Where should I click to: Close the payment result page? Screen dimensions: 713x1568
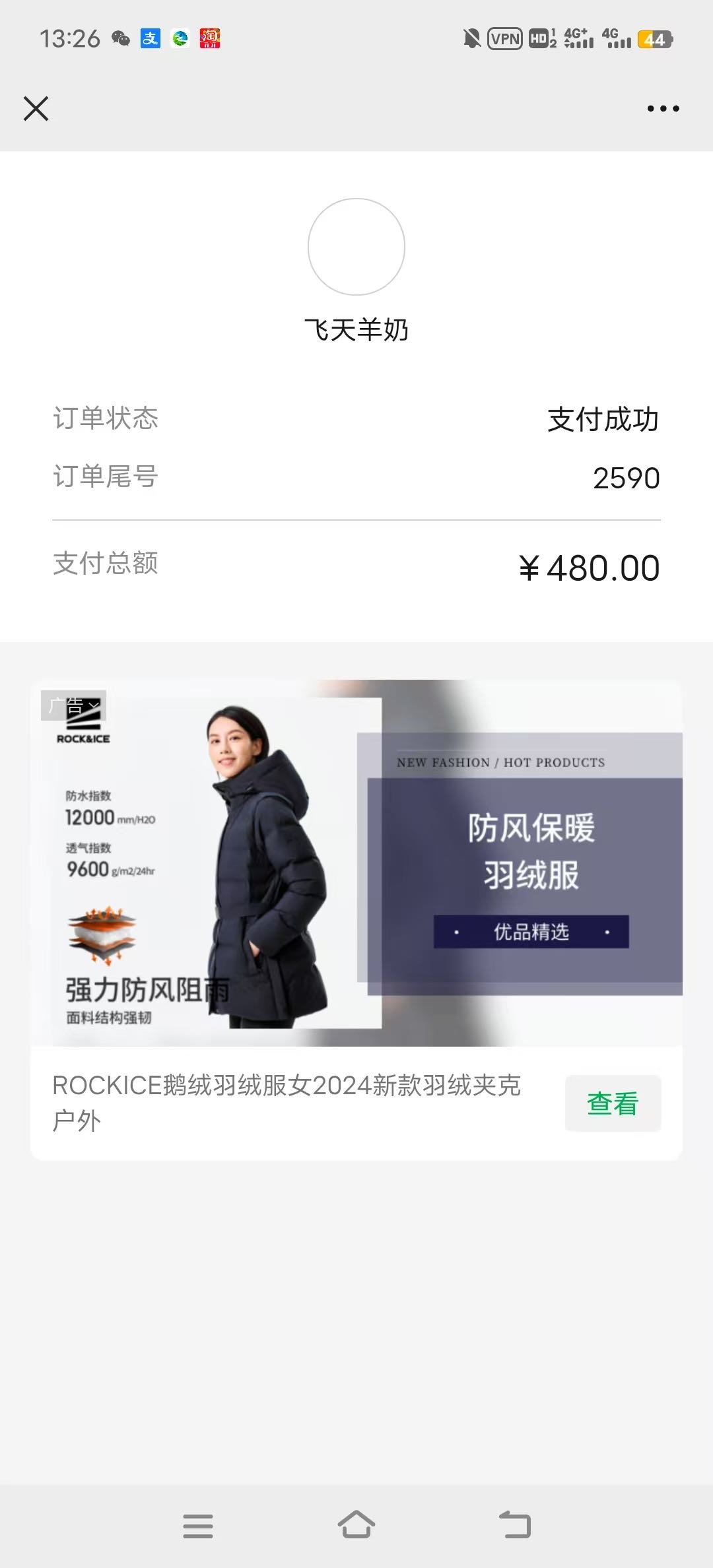[36, 109]
